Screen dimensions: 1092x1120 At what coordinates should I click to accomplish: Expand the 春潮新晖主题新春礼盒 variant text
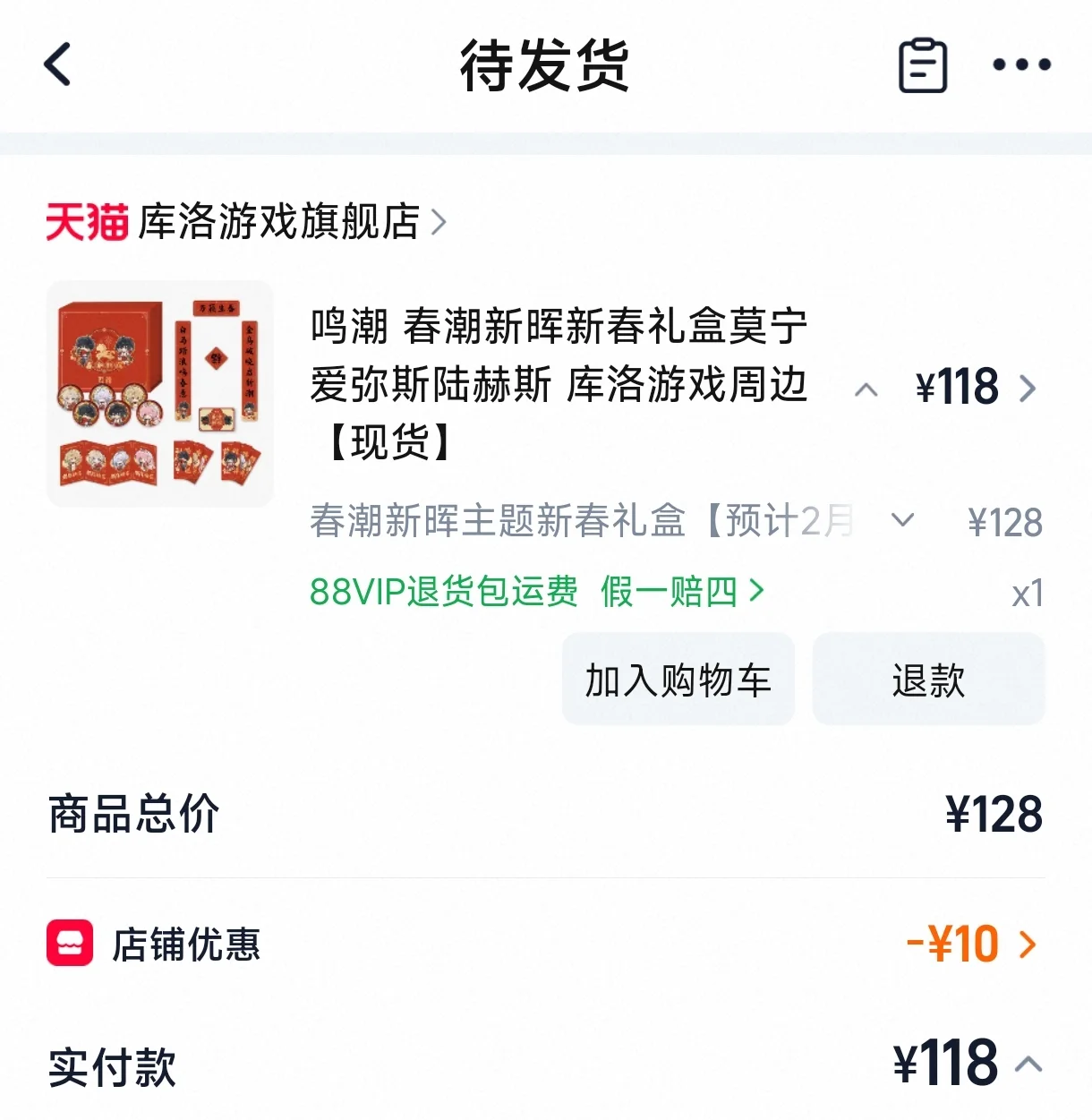[902, 520]
